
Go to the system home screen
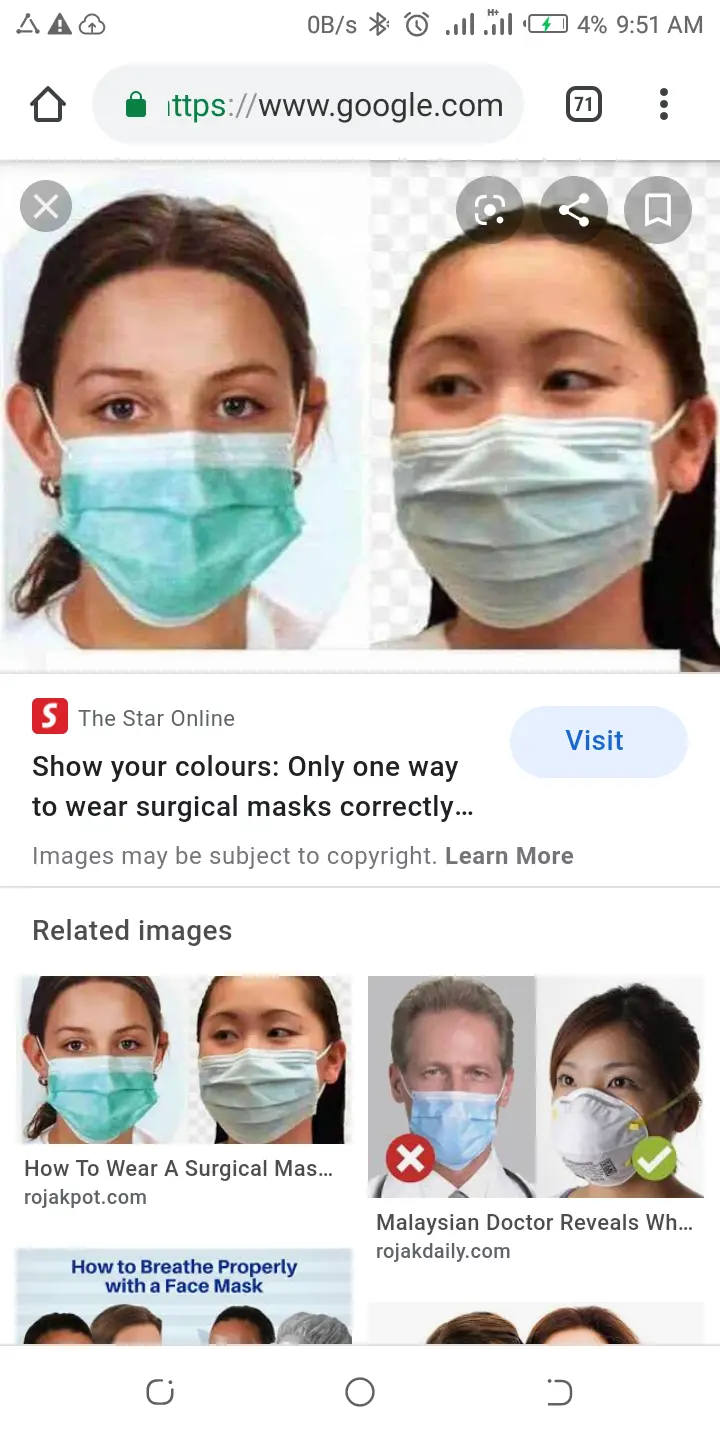360,1392
